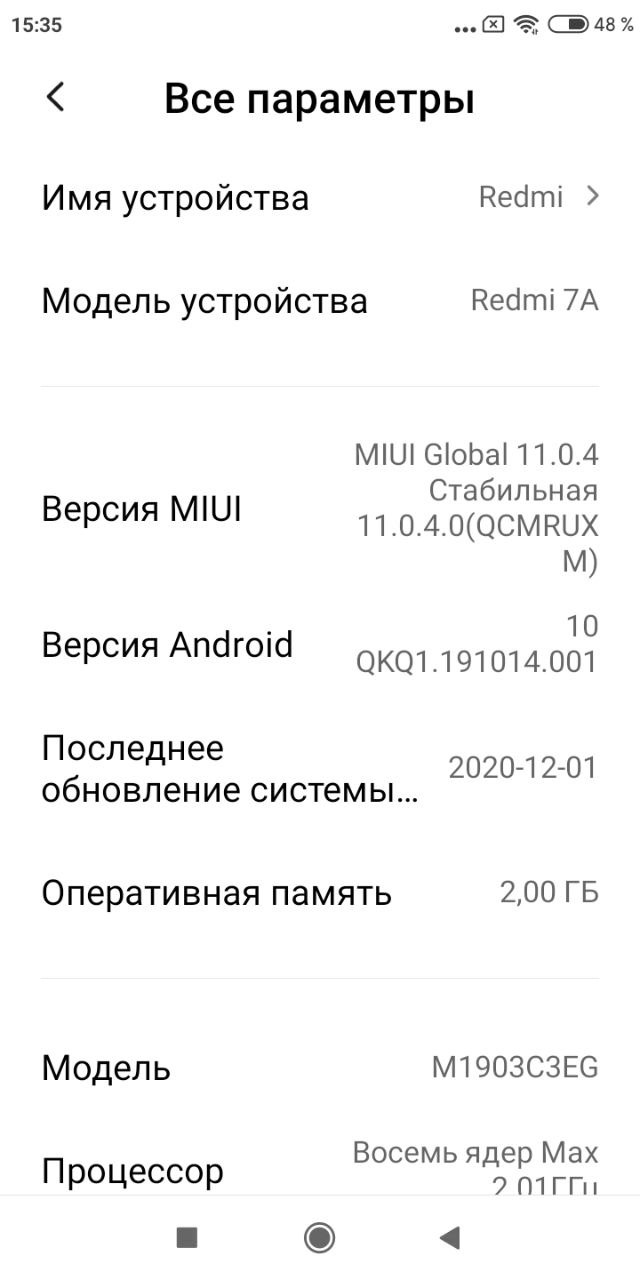Open the Имя устройства row
640x1280 pixels.
320,197
